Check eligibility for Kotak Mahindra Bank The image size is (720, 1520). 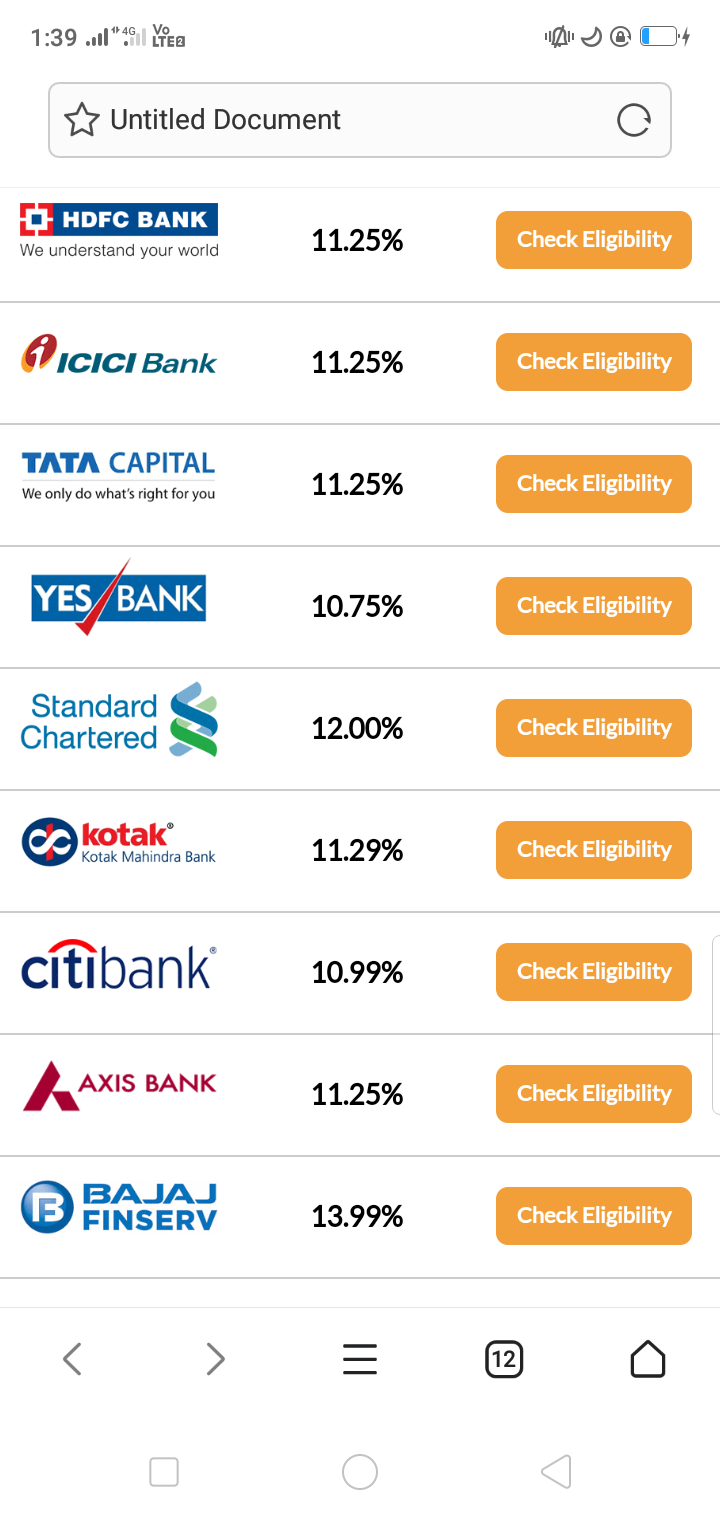pos(594,850)
